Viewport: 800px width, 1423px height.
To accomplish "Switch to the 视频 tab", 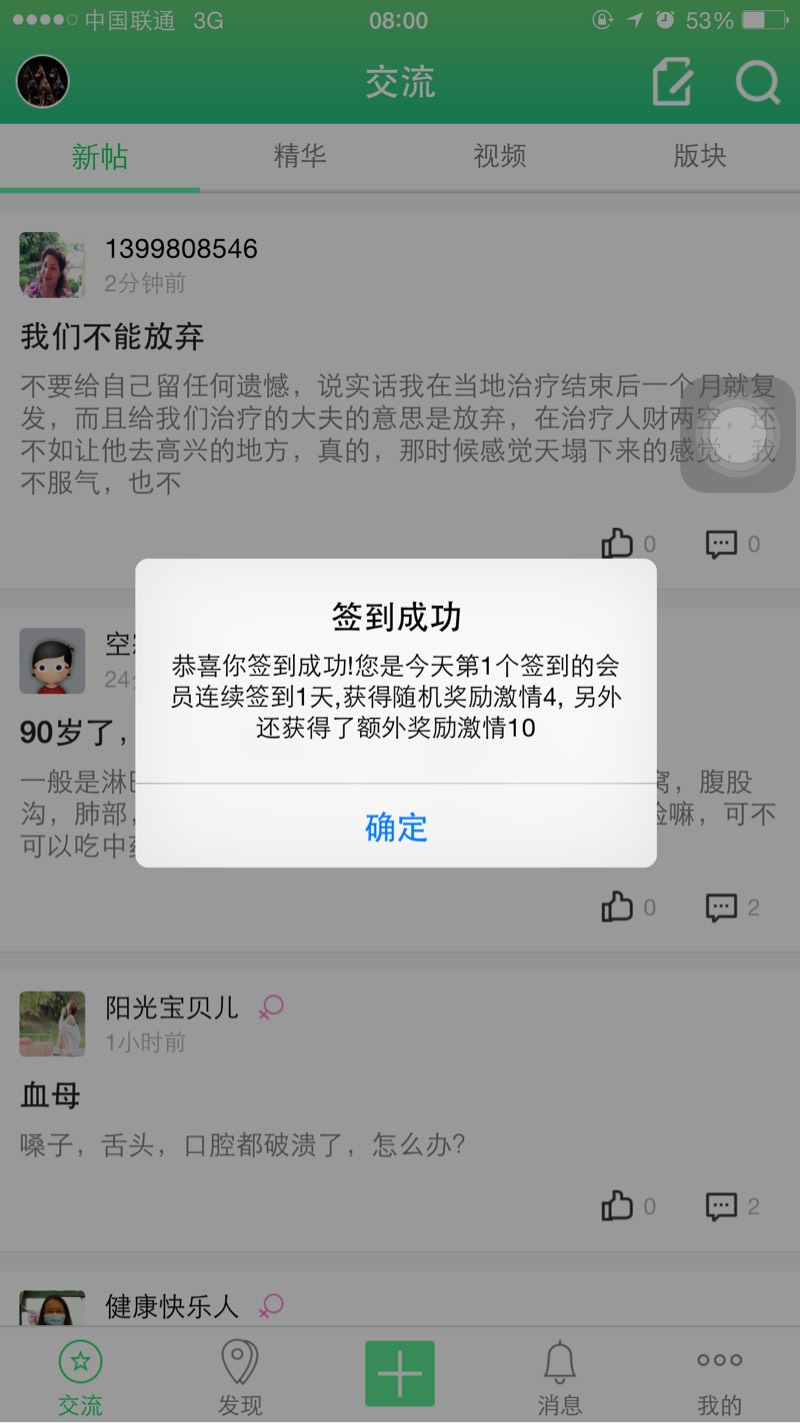I will point(499,156).
